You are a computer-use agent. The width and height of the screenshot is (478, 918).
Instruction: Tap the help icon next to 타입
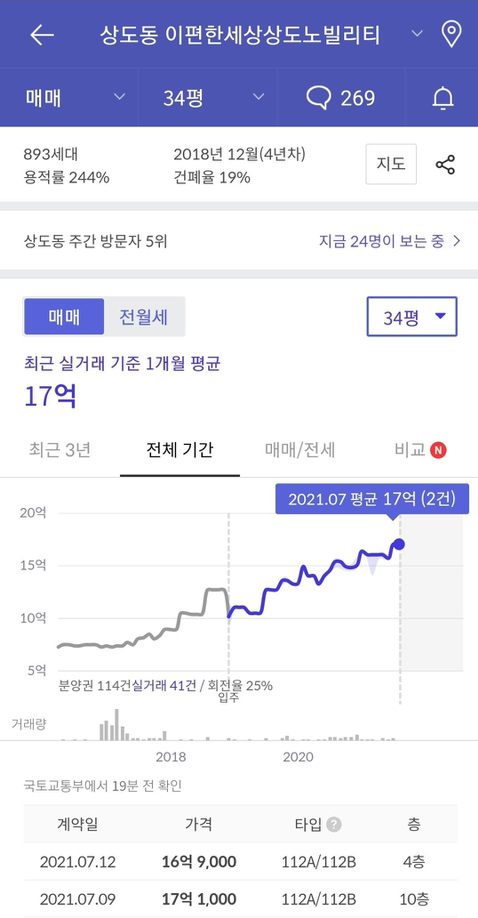(334, 825)
